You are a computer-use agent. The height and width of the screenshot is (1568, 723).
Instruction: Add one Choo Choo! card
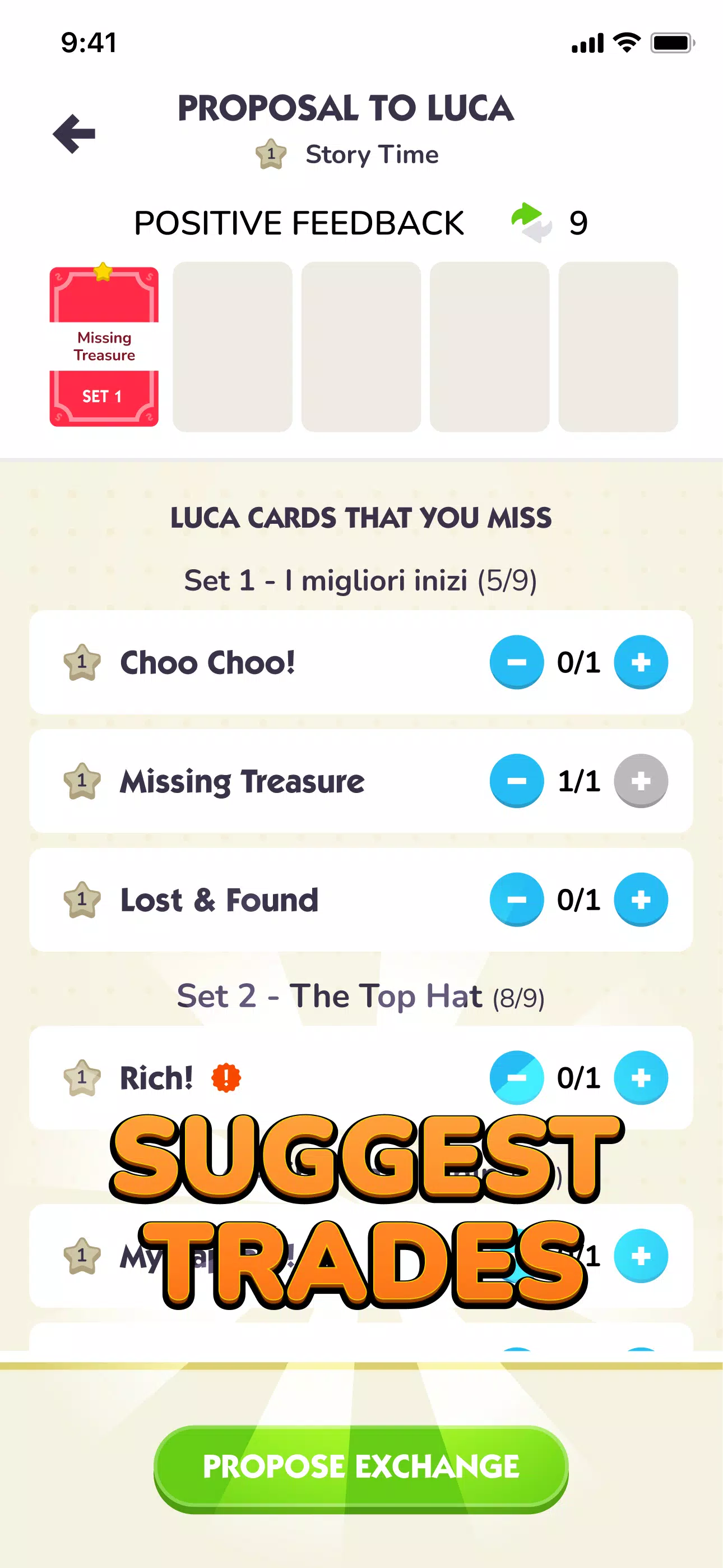coord(640,662)
